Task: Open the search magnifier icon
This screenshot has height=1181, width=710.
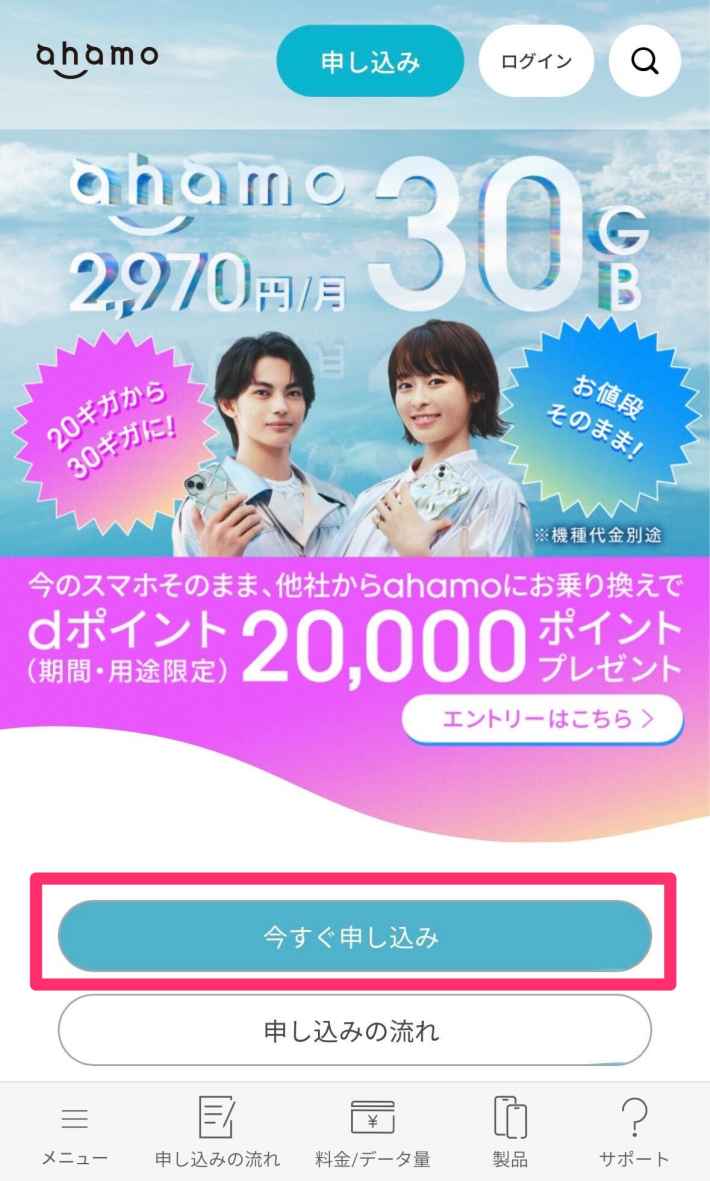Action: click(644, 61)
